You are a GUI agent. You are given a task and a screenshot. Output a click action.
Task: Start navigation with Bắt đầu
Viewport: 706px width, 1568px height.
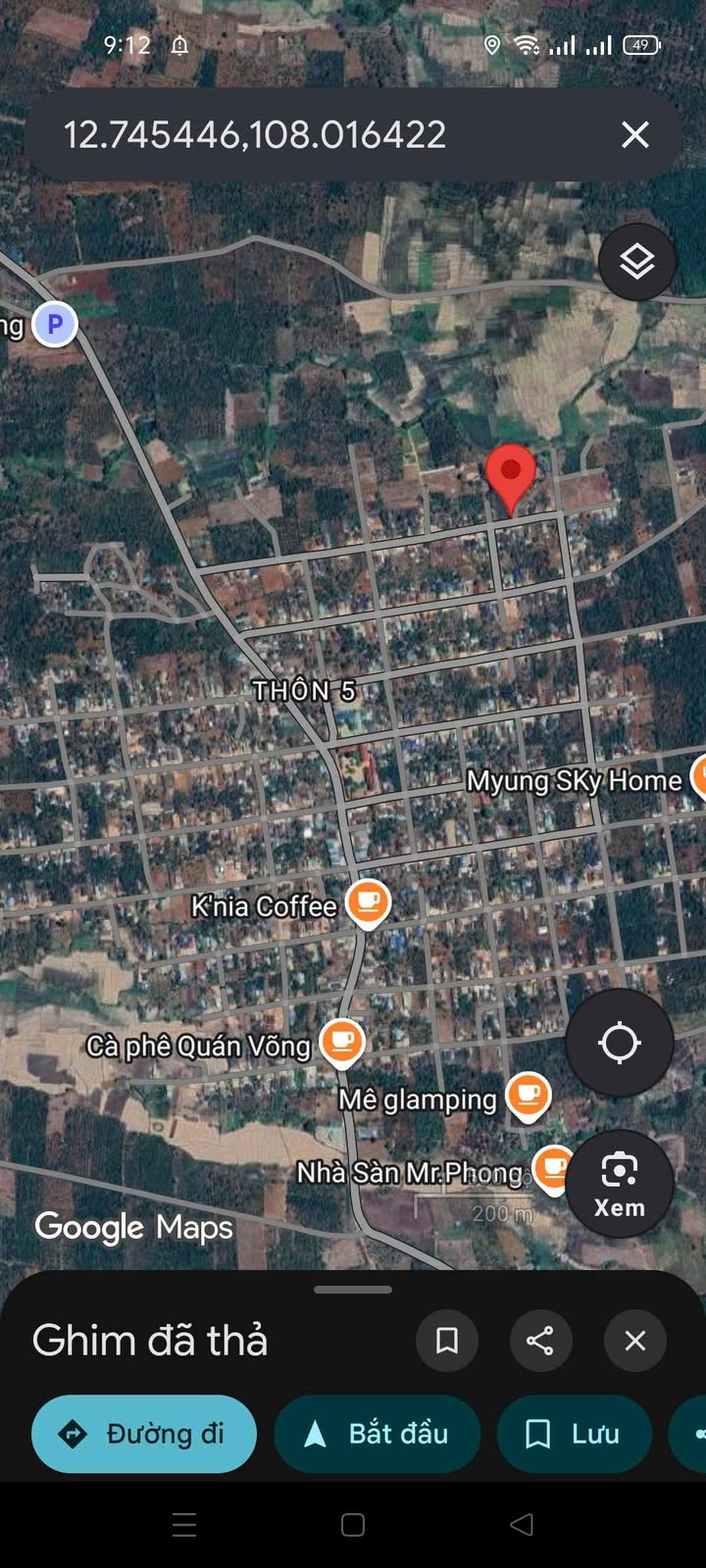378,1434
